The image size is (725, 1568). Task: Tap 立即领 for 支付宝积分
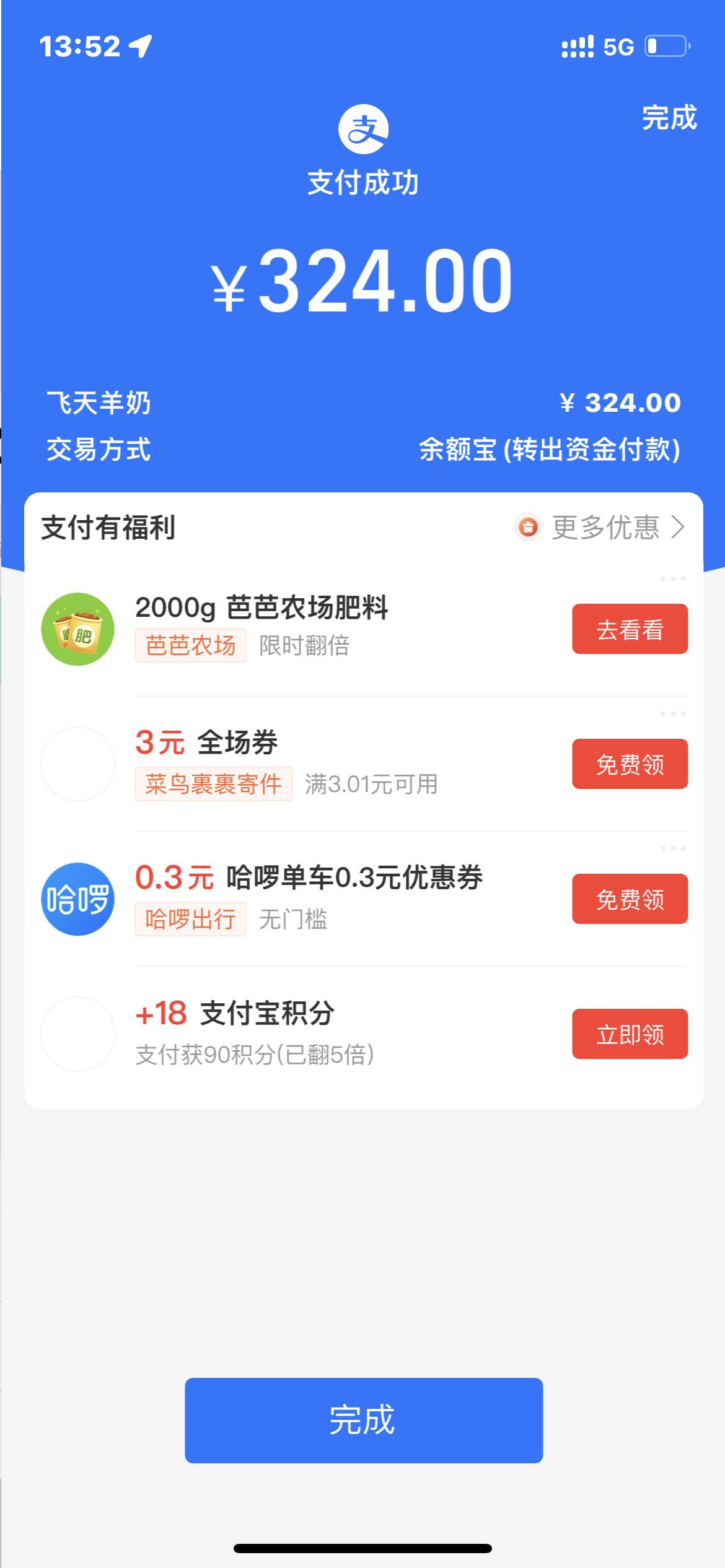630,1034
